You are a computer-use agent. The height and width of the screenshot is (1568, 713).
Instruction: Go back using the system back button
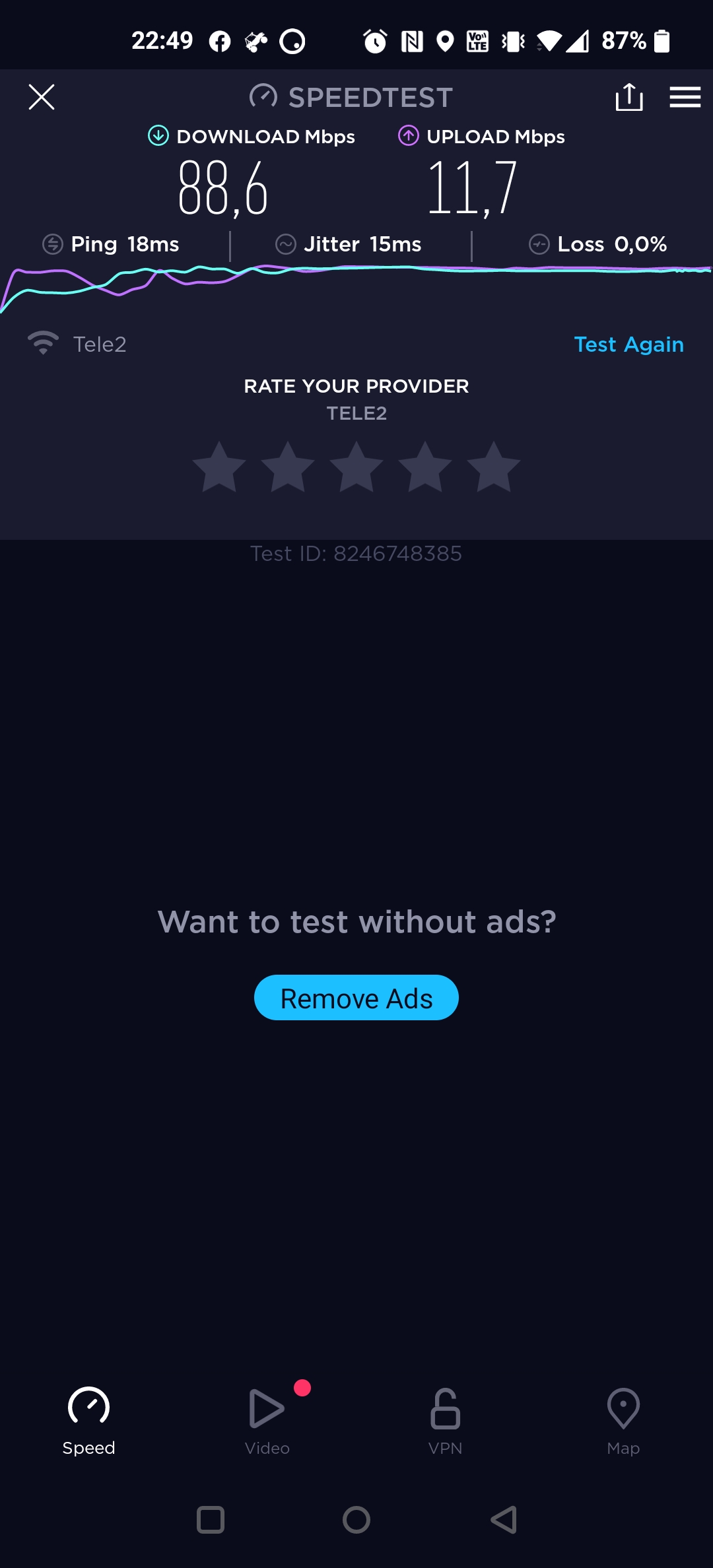click(x=504, y=1520)
